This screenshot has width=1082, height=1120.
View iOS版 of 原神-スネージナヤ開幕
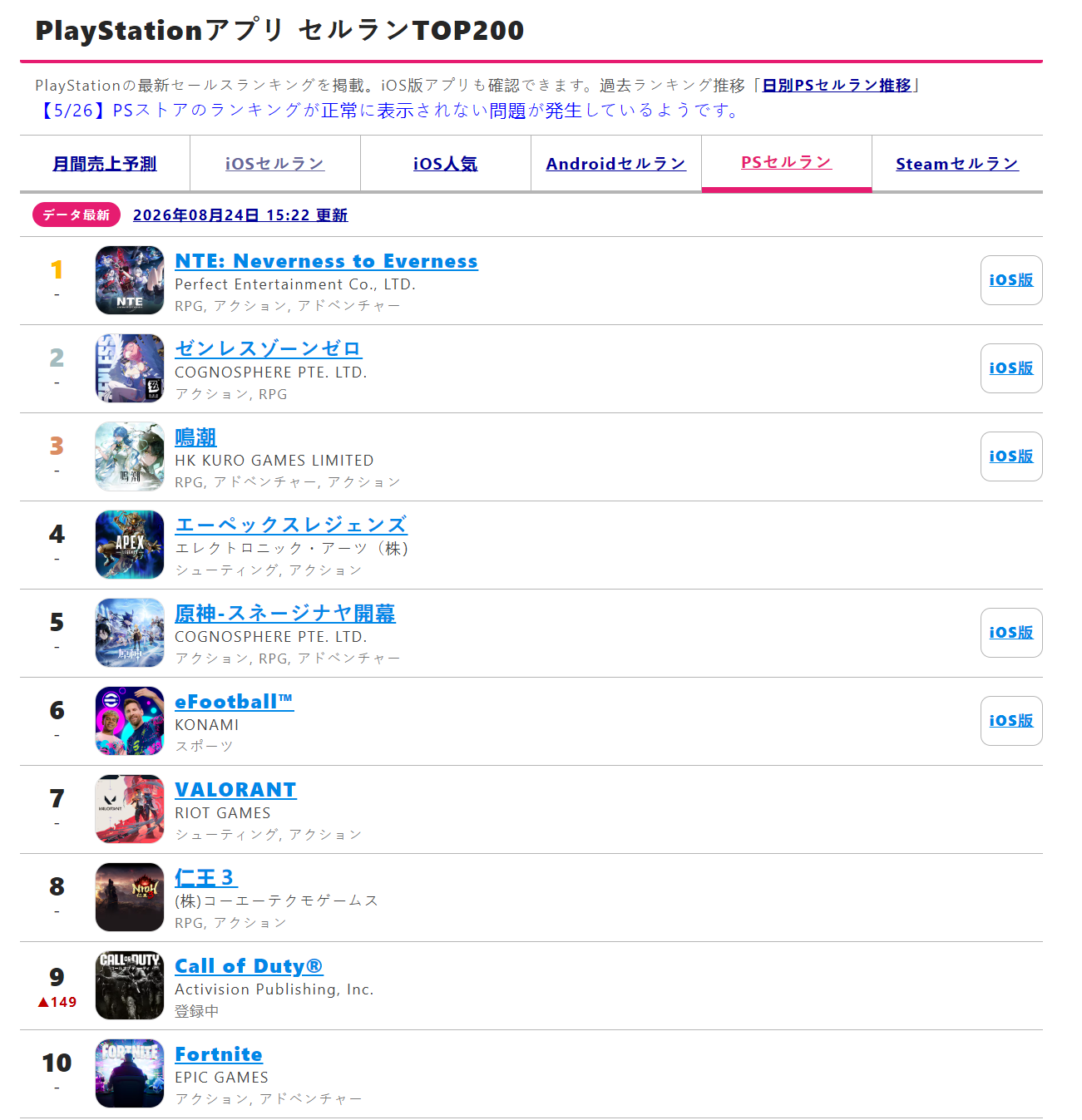pos(1011,633)
